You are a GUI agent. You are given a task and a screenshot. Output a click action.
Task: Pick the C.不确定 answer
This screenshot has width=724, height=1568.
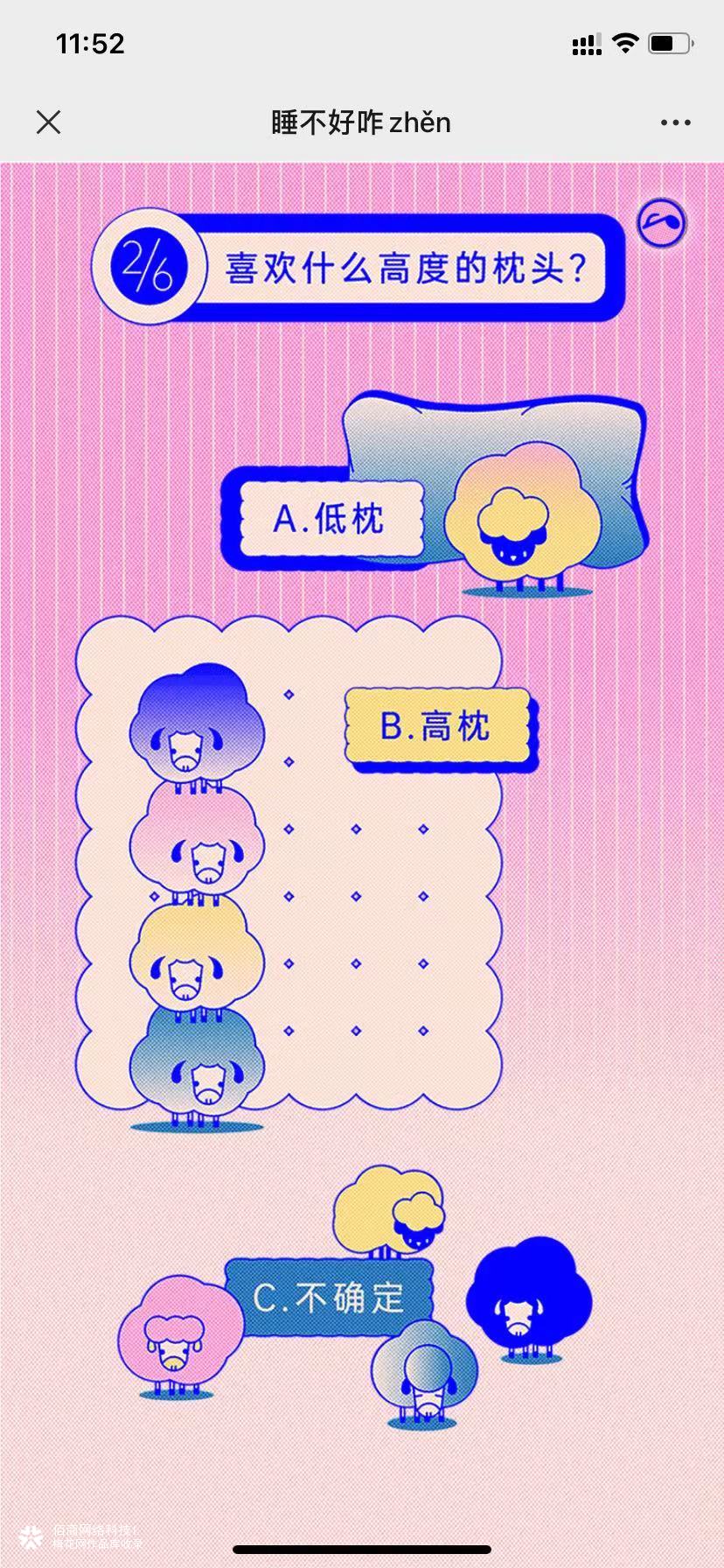pyautogui.click(x=329, y=1298)
